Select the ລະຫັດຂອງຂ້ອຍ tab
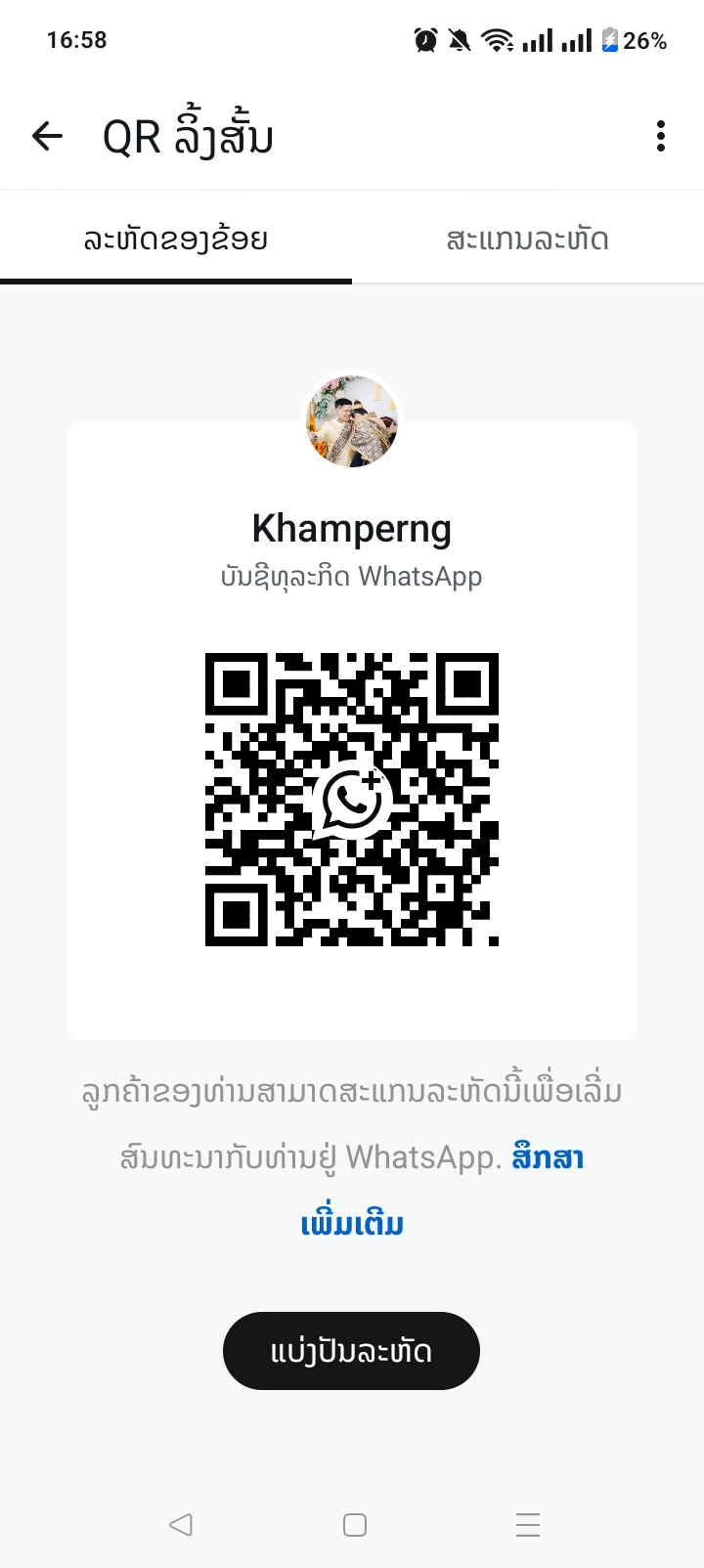This screenshot has height=1568, width=704. point(176,240)
